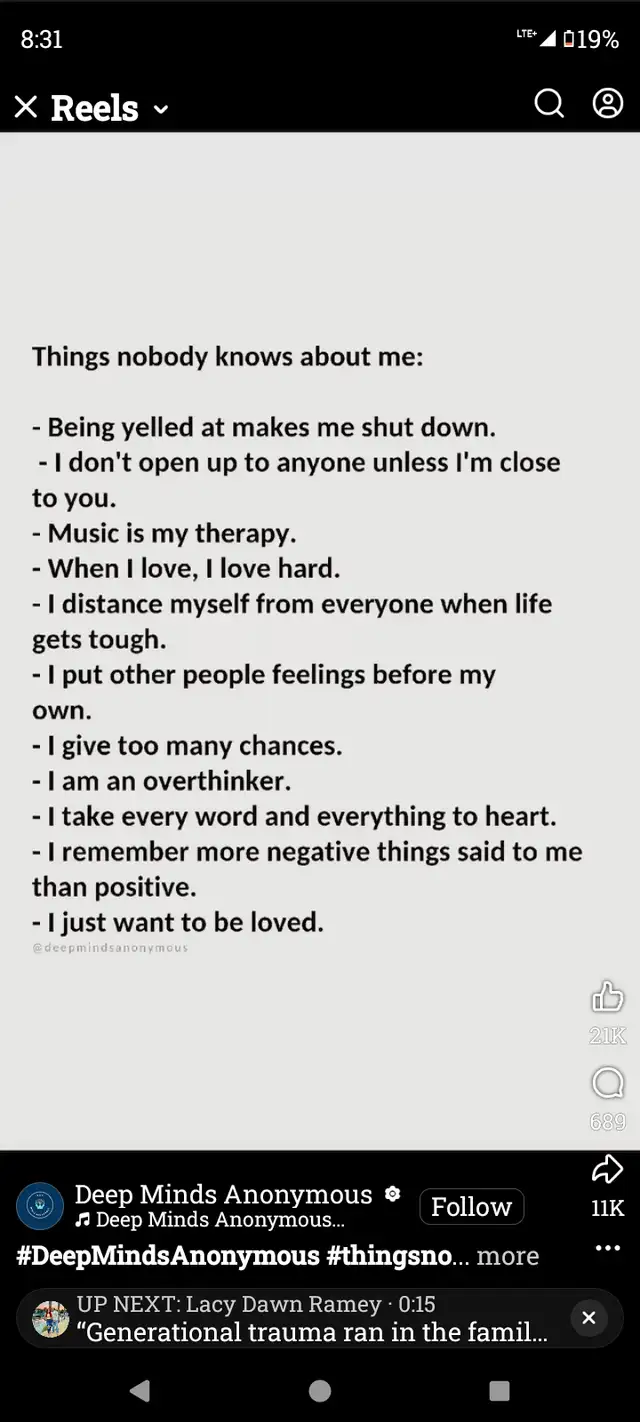This screenshot has width=640, height=1422.
Task: Play the Up Next reel by Lacy Dawn Ramey
Action: (300, 1318)
